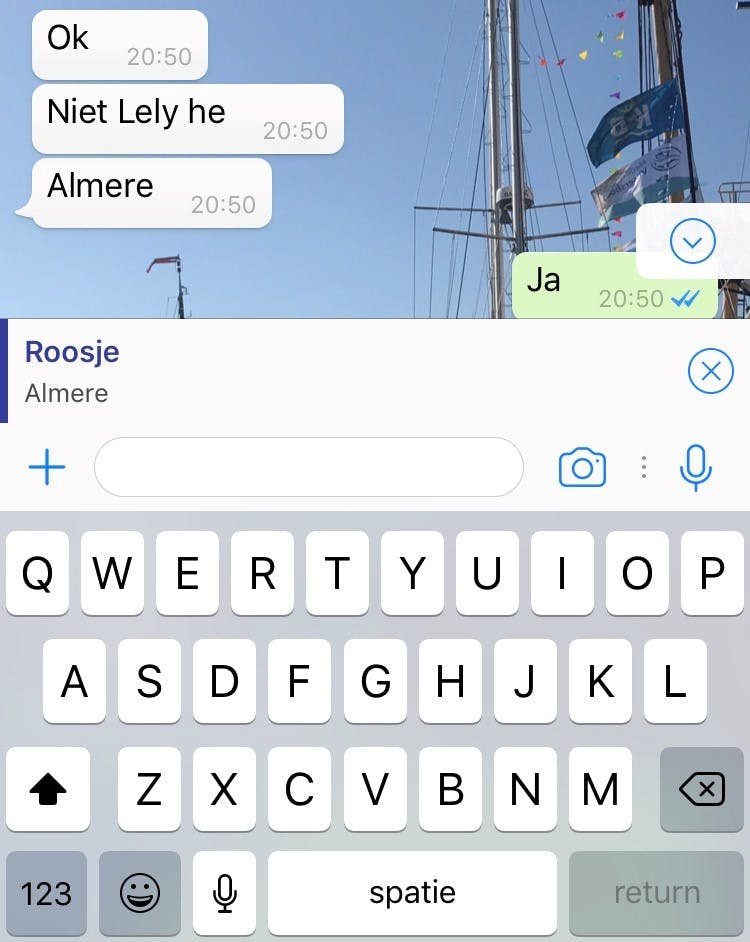Open the plus attachment menu

click(x=46, y=467)
